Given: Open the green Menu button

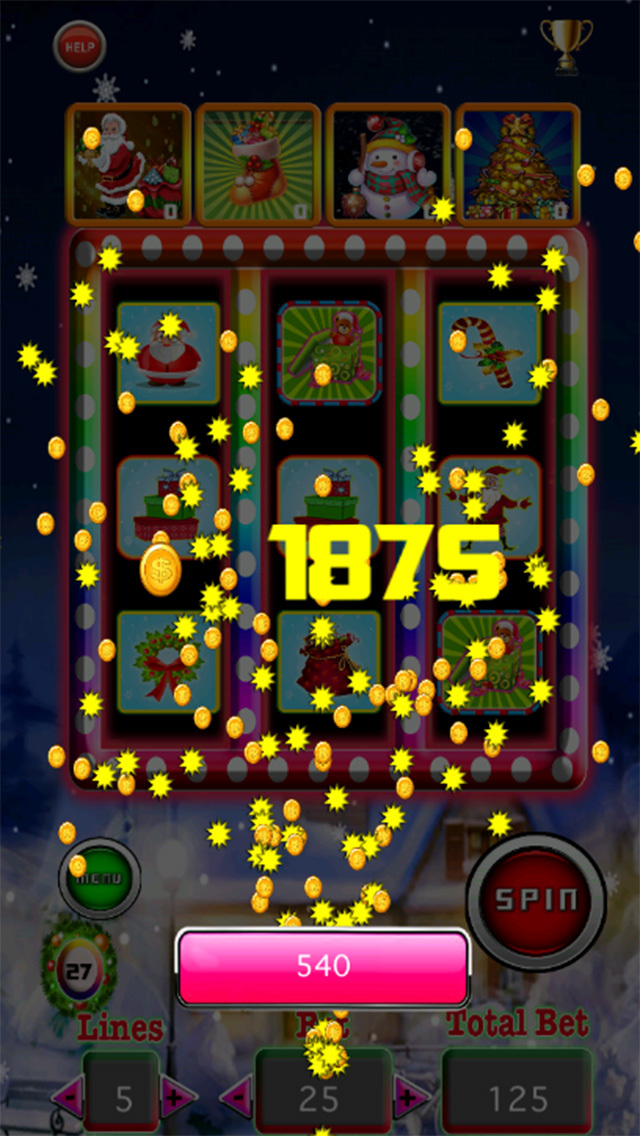Looking at the screenshot, I should pyautogui.click(x=100, y=878).
